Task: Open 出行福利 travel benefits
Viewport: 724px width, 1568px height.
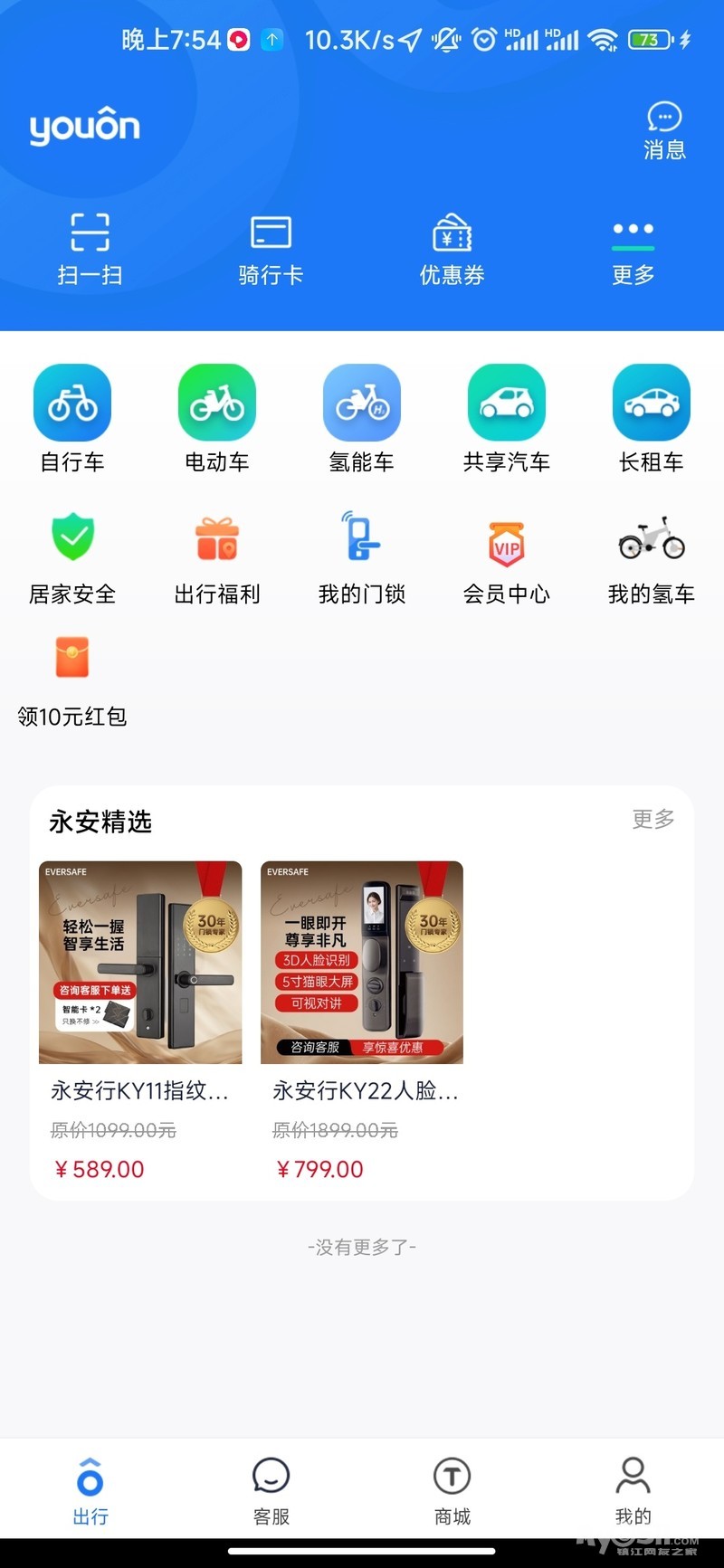Action: (x=217, y=556)
